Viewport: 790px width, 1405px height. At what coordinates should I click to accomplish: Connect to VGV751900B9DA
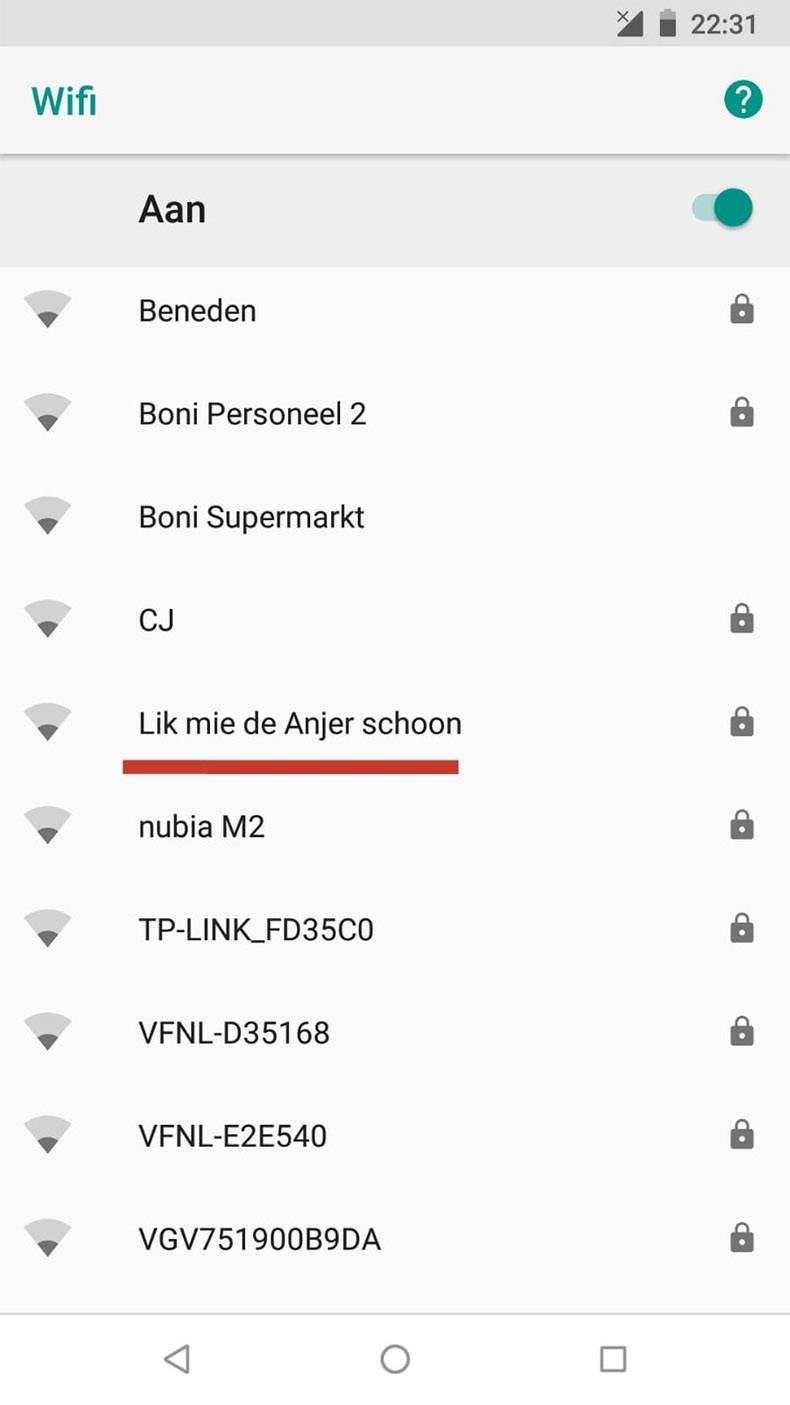(395, 1240)
